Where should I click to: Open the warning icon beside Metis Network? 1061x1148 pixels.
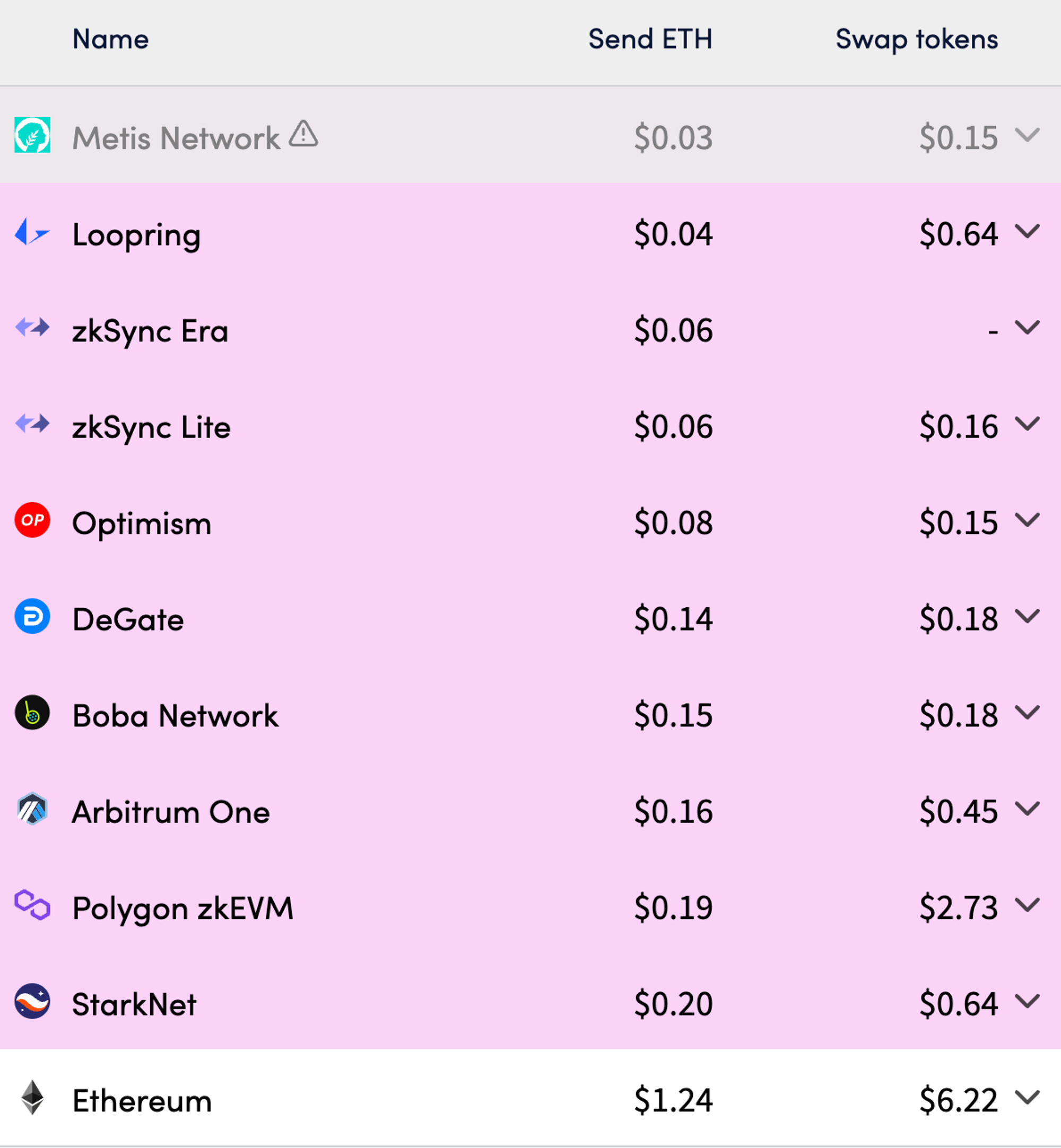[x=303, y=134]
